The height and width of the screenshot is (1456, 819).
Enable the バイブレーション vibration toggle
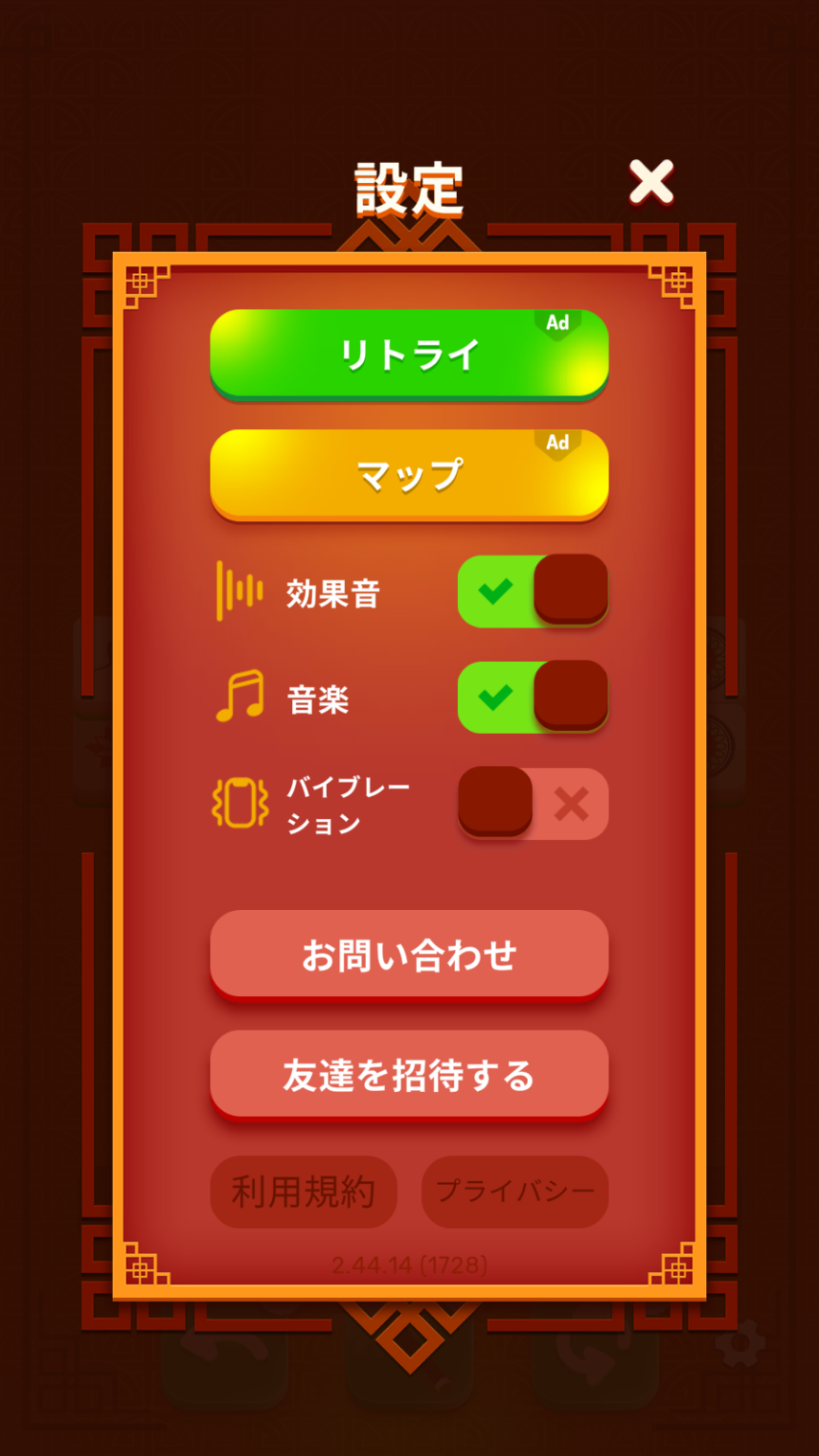(532, 804)
